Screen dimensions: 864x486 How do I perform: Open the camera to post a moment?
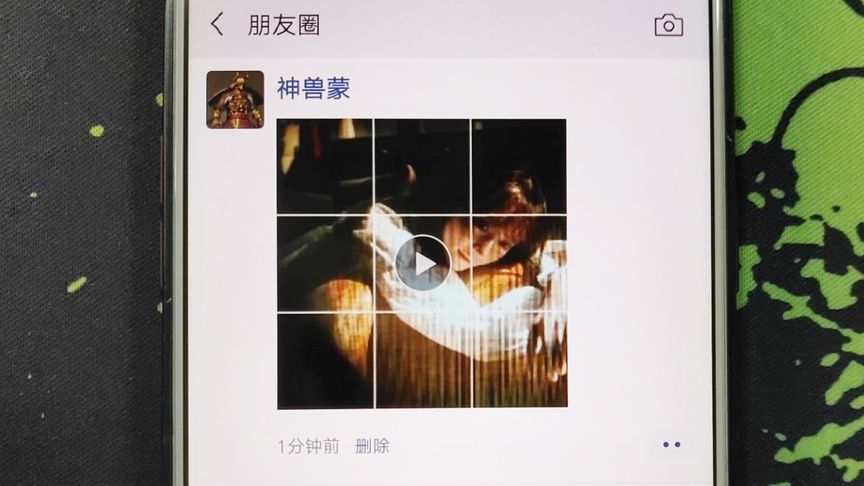coord(668,25)
